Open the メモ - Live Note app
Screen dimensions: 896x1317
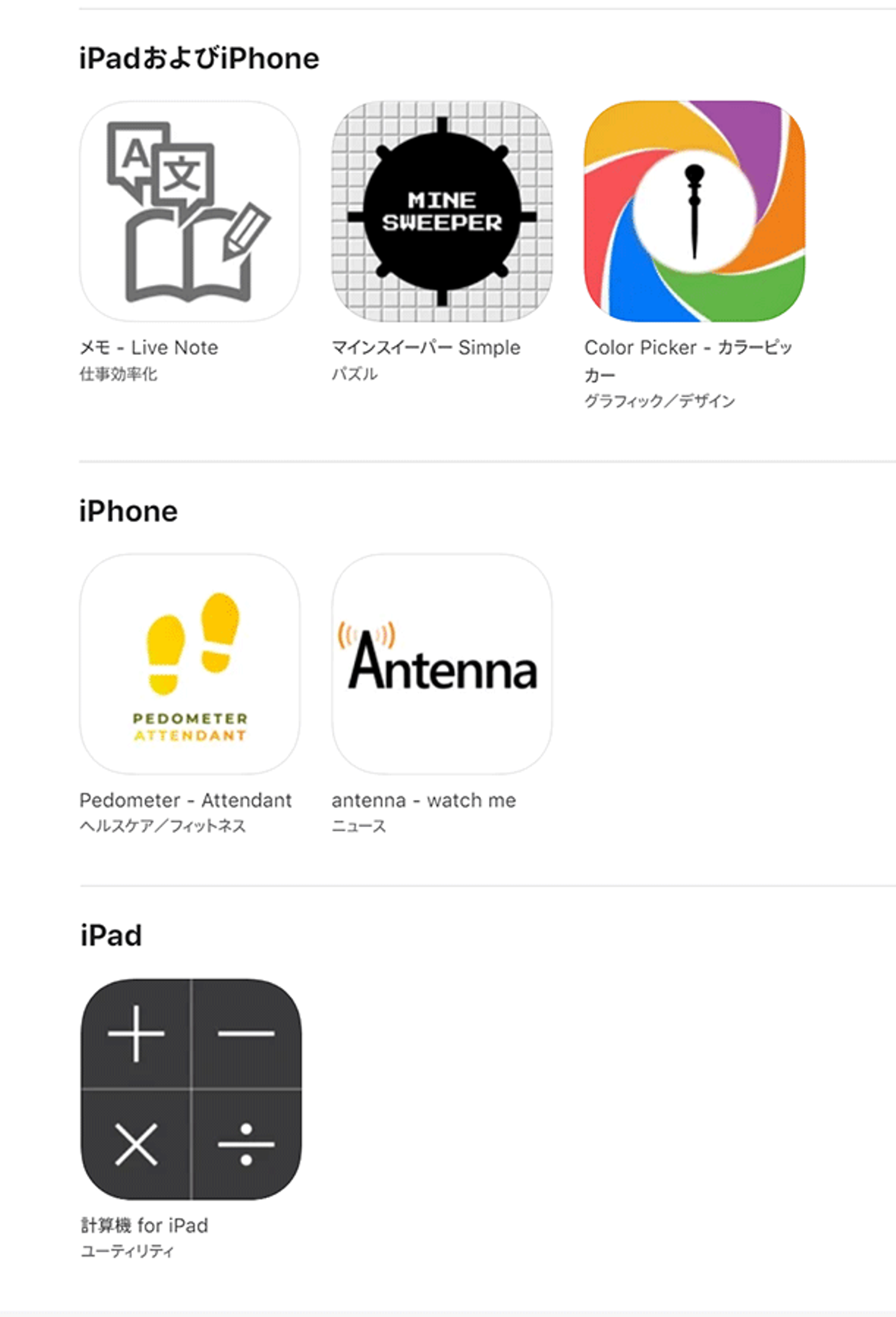(189, 212)
